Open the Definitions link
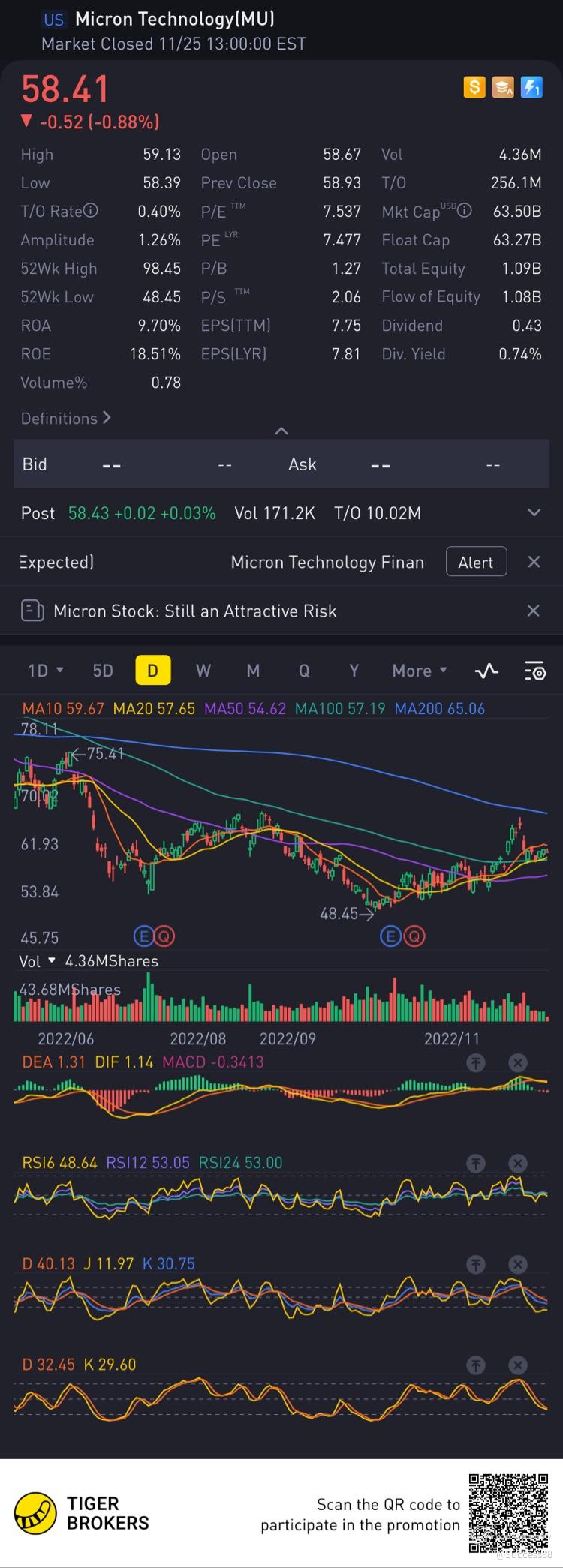Image resolution: width=563 pixels, height=1568 pixels. (65, 419)
